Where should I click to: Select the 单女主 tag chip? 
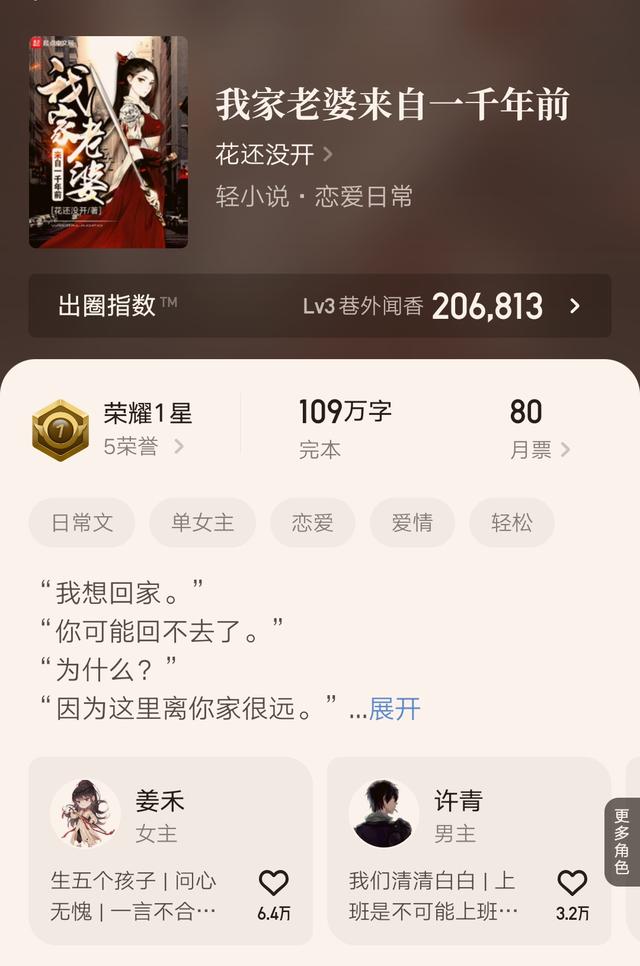coord(202,522)
